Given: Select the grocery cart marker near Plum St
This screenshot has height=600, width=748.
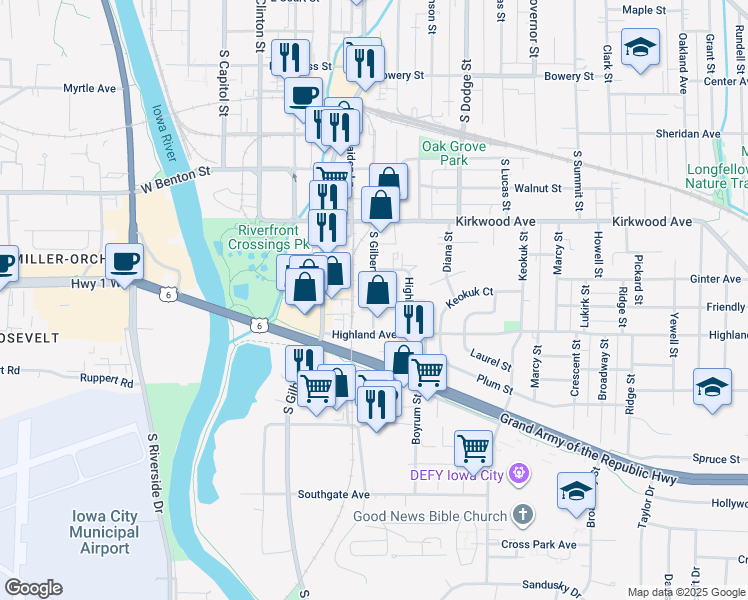Looking at the screenshot, I should pos(427,372).
